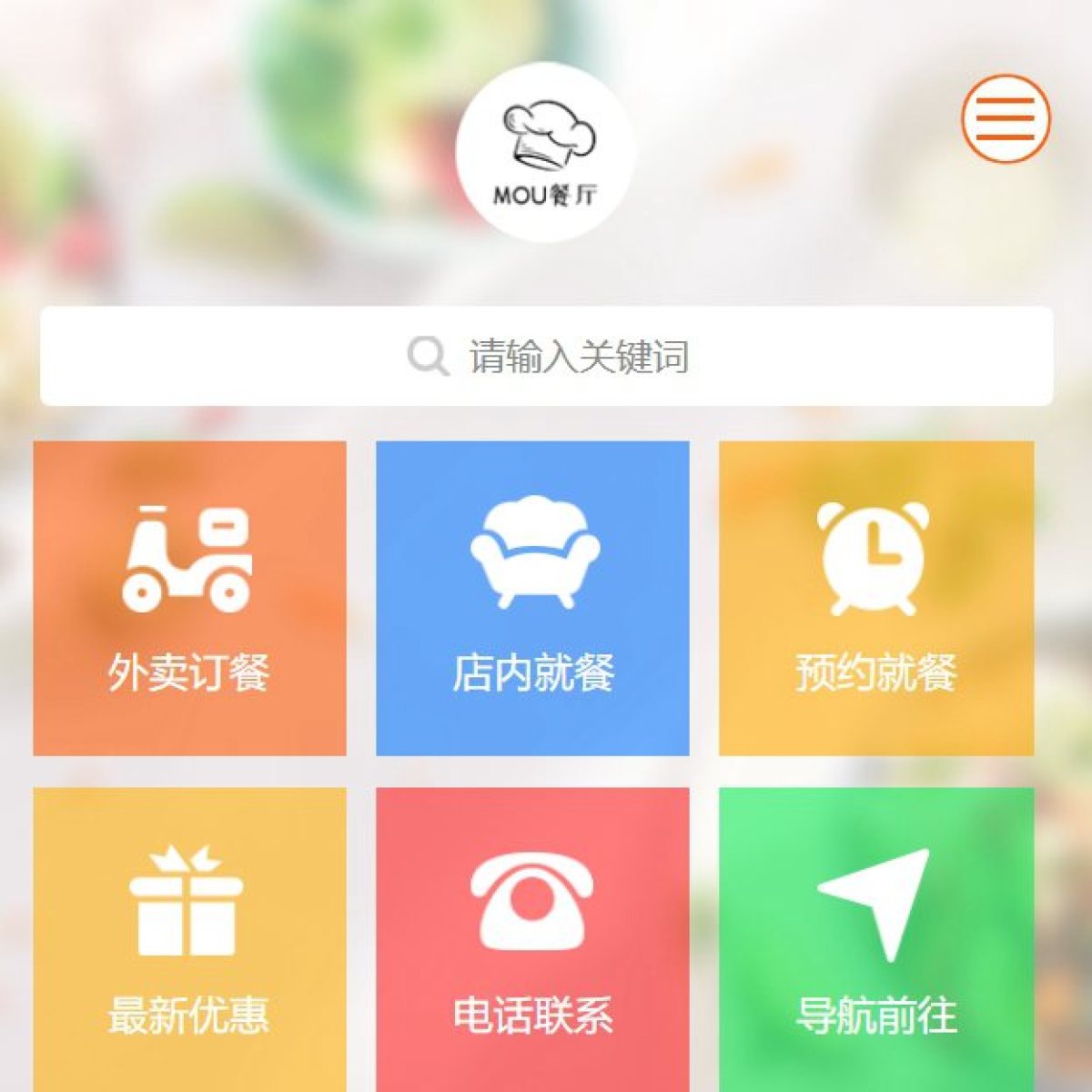Viewport: 1092px width, 1092px height.
Task: Go to 预约就餐 reservation
Action: click(875, 598)
